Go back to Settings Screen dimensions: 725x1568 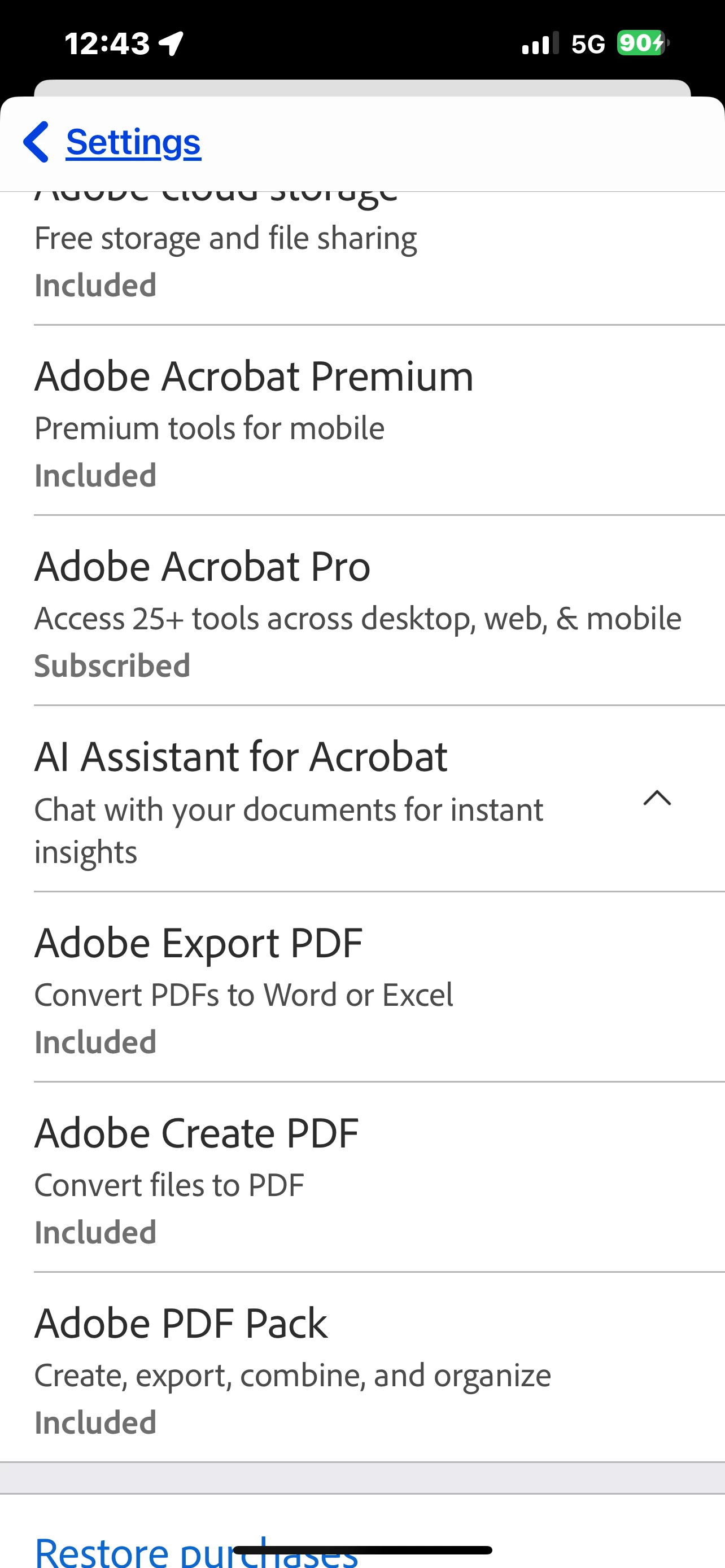tap(112, 142)
